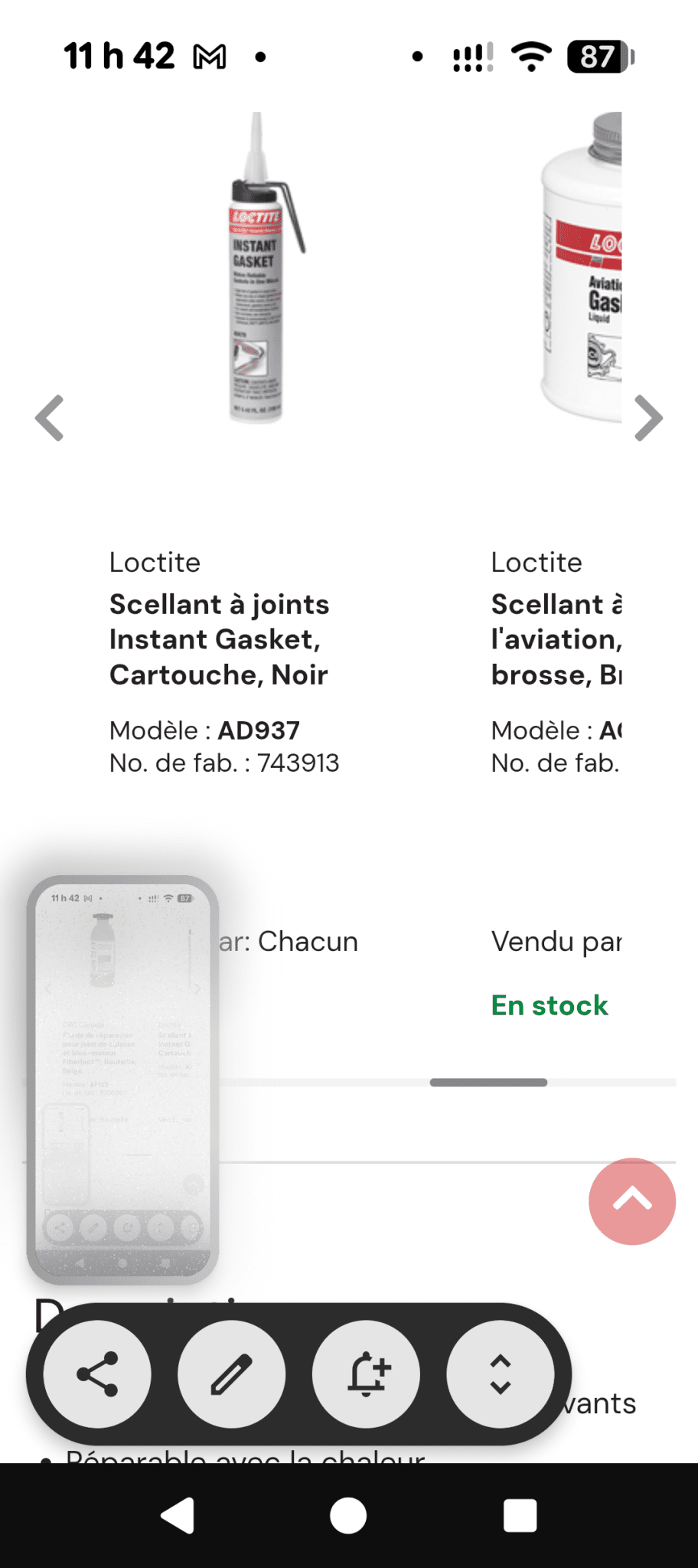Collapse the screenshot toolbar using the arrows icon
The width and height of the screenshot is (698, 1568).
click(x=501, y=1374)
